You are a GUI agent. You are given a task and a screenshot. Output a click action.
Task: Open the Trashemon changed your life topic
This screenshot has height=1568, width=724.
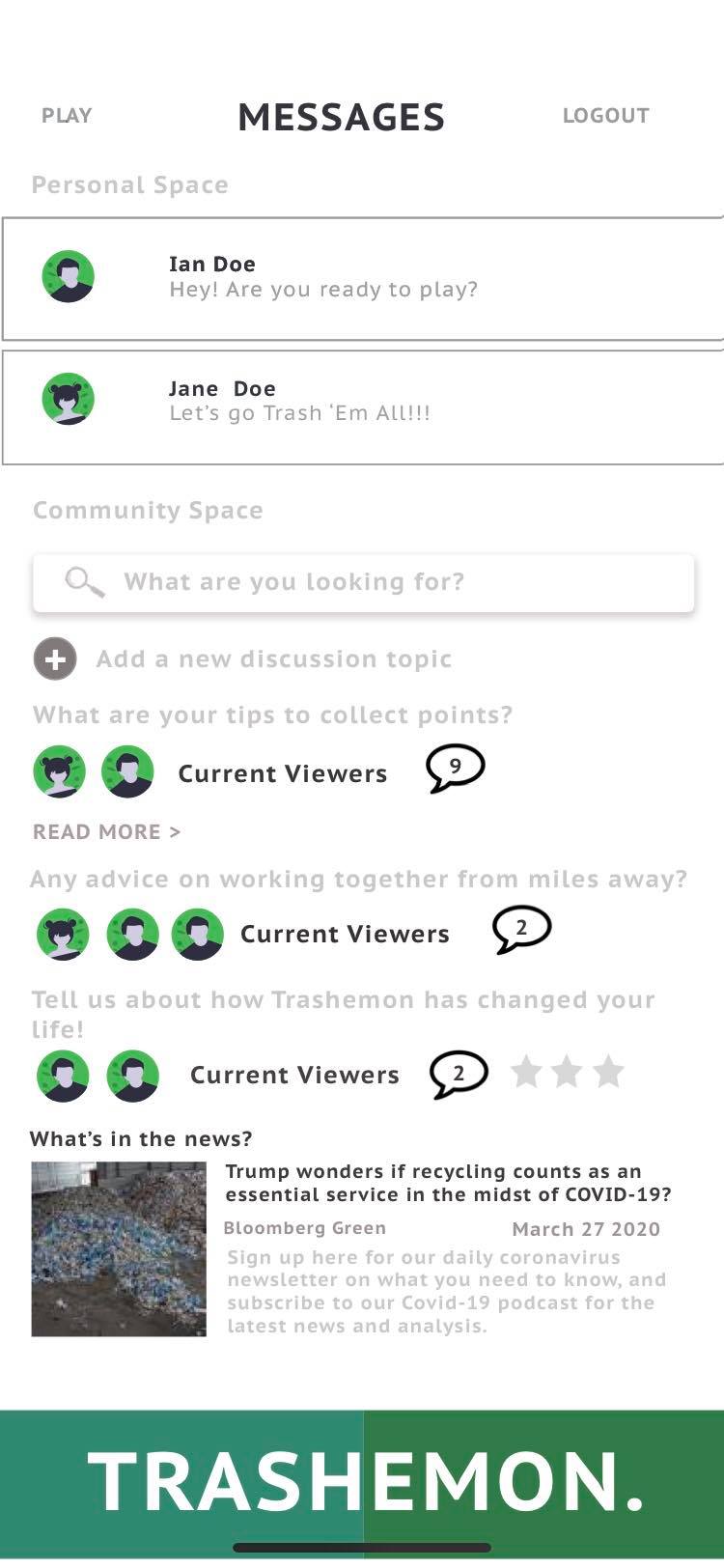click(x=343, y=1014)
